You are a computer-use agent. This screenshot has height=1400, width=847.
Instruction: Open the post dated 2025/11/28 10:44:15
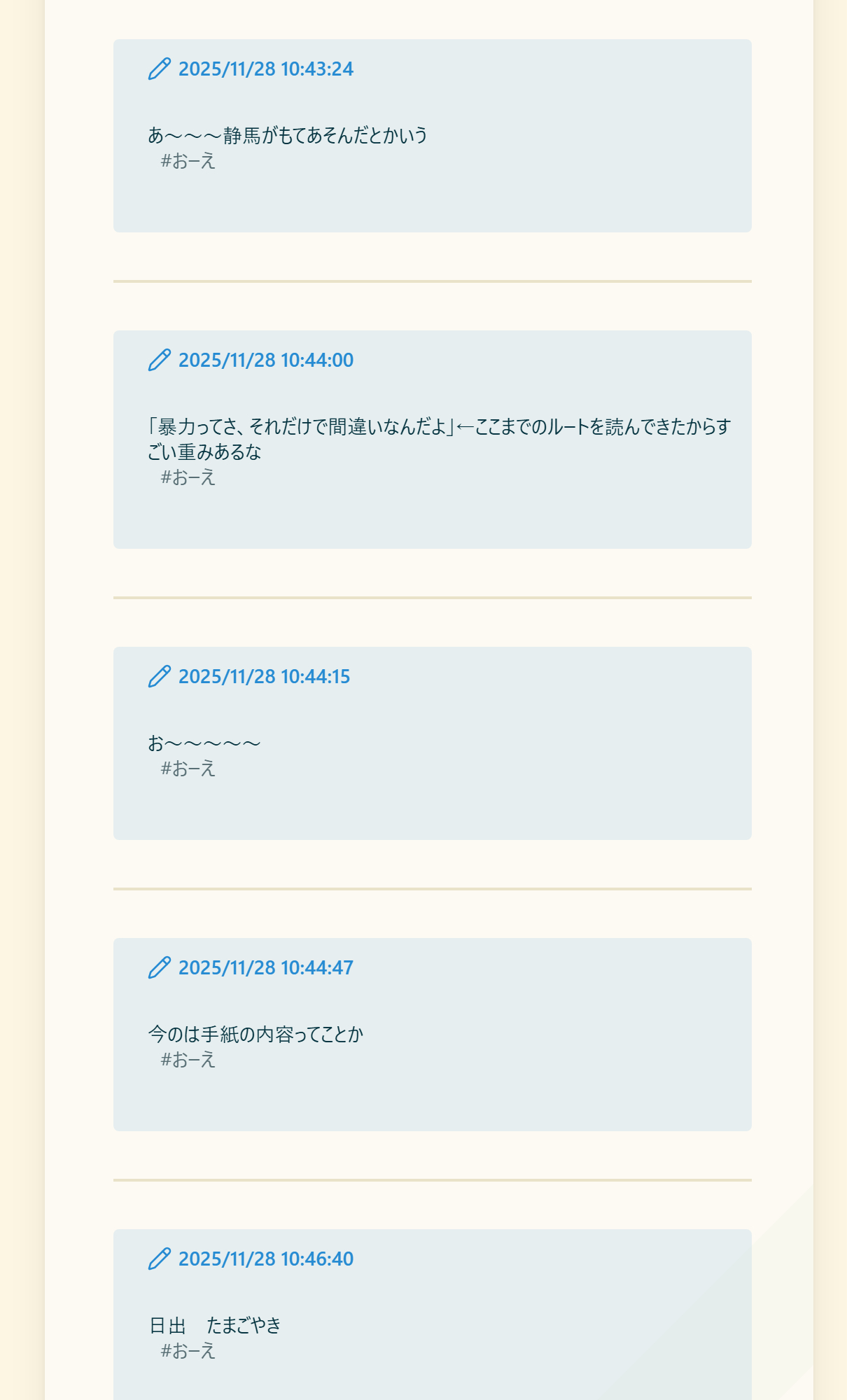point(264,677)
